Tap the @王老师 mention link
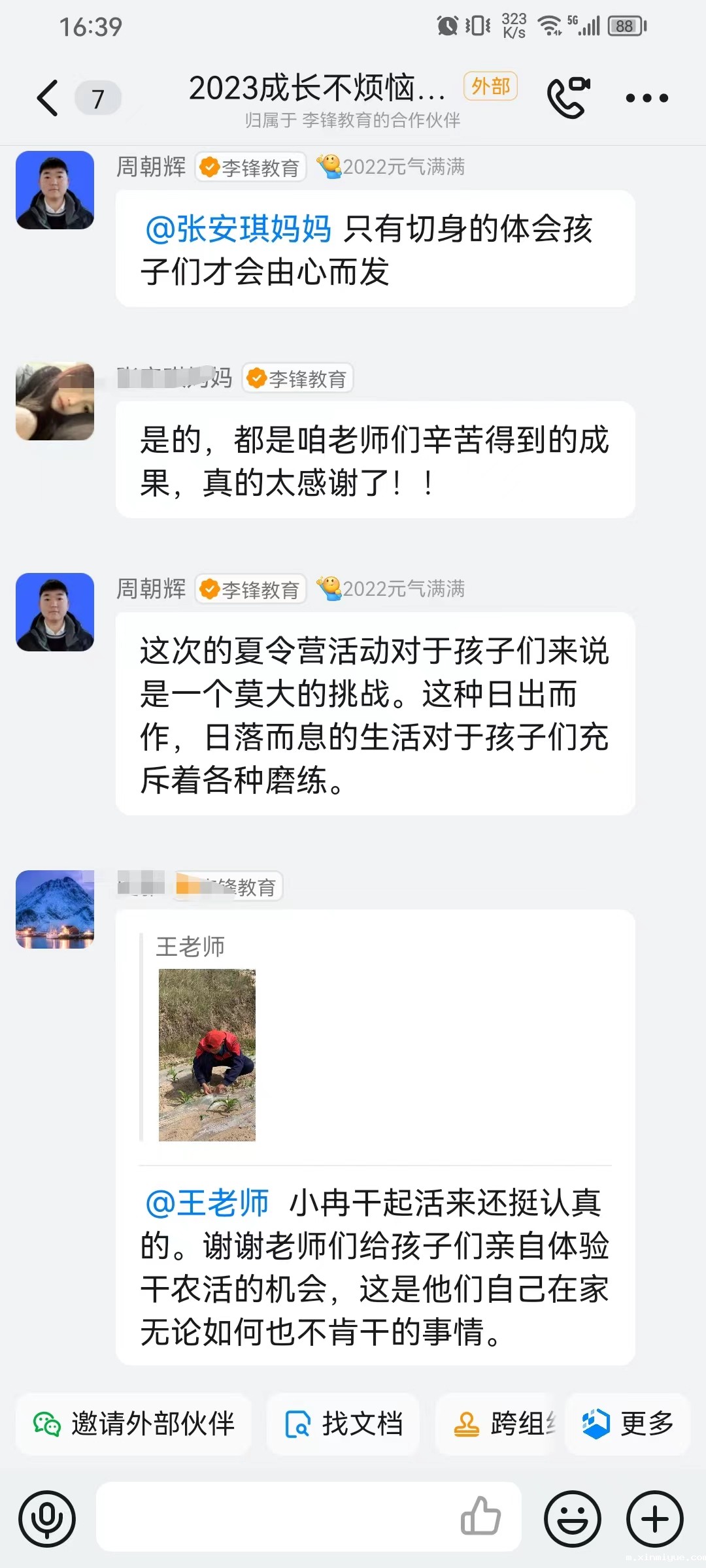 point(207,1203)
